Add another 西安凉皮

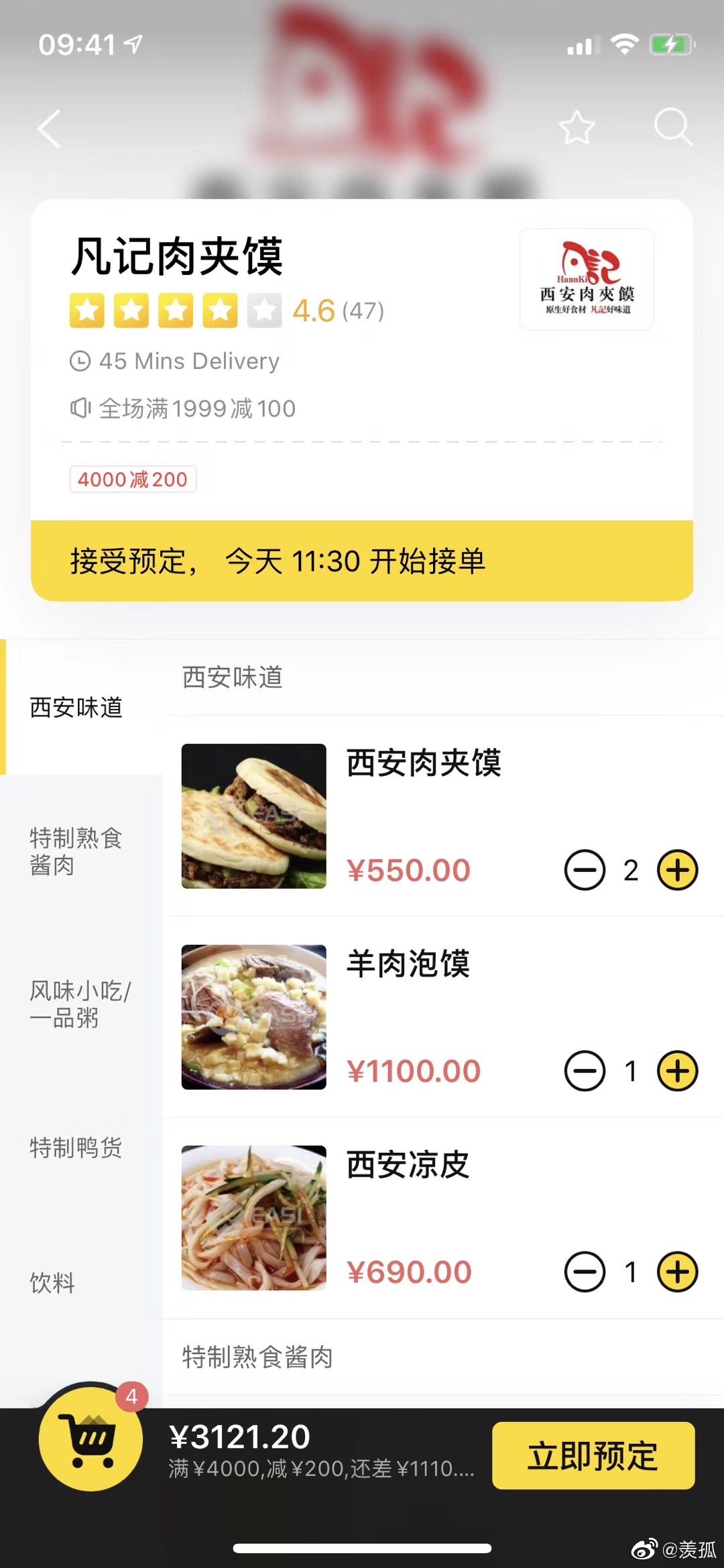click(677, 1272)
